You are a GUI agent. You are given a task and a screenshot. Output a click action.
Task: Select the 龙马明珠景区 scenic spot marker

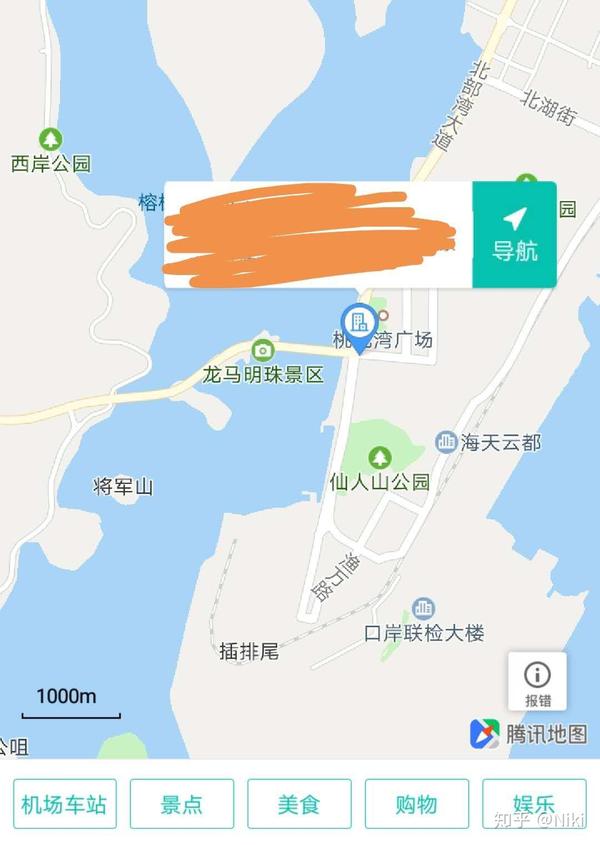(x=263, y=350)
